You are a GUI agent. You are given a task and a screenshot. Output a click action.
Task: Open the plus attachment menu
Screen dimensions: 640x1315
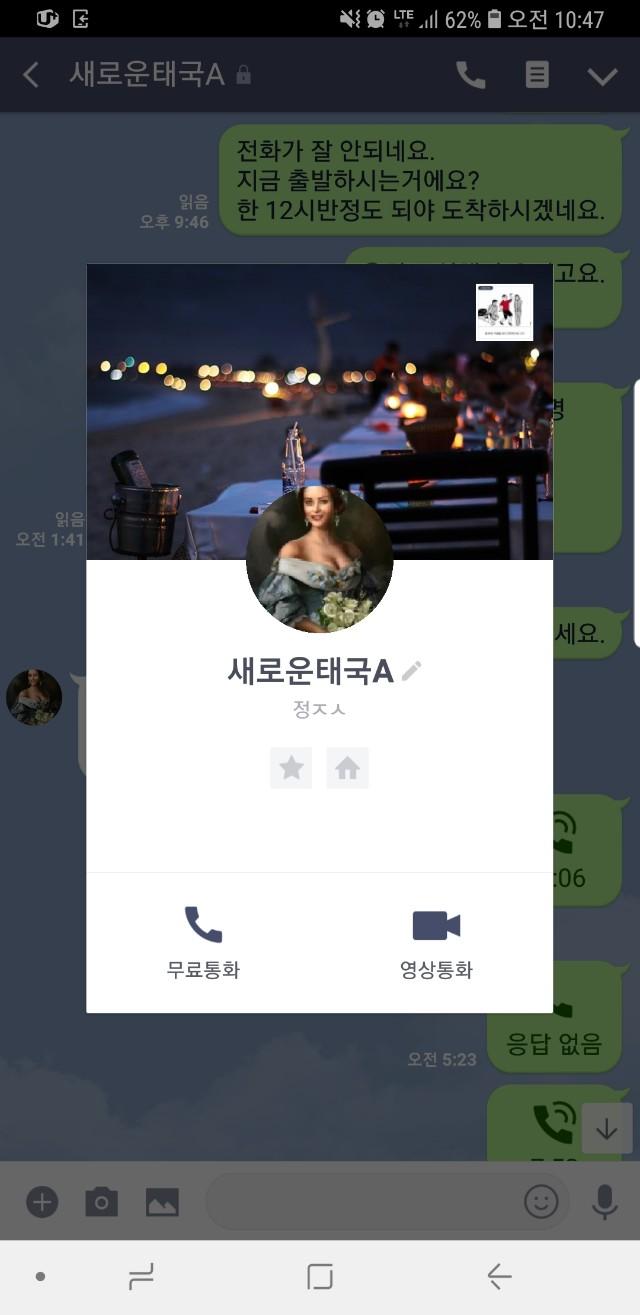pyautogui.click(x=41, y=1201)
